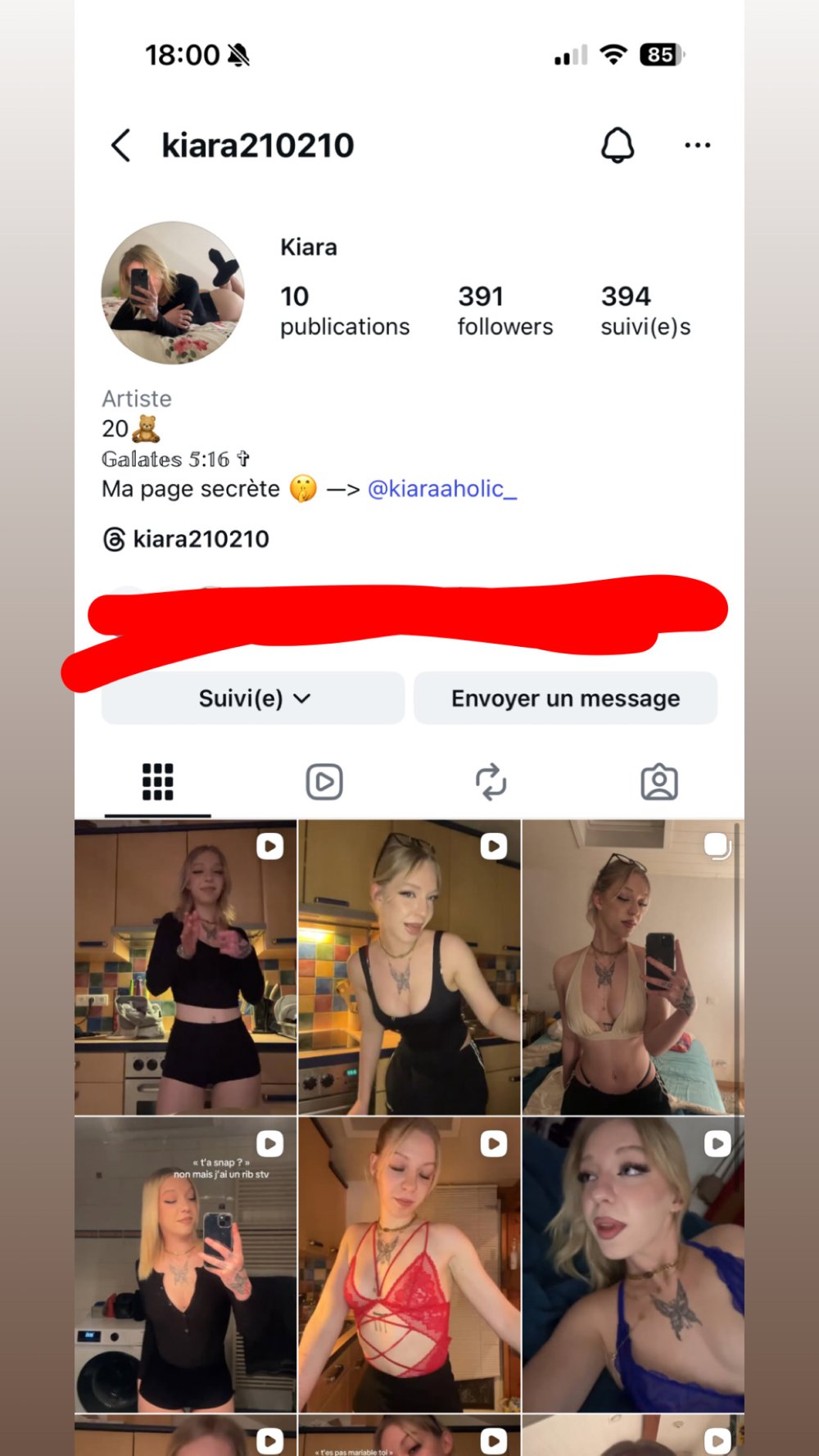
Task: Open the reel captioned « t'a snap ? »
Action: [186, 1265]
